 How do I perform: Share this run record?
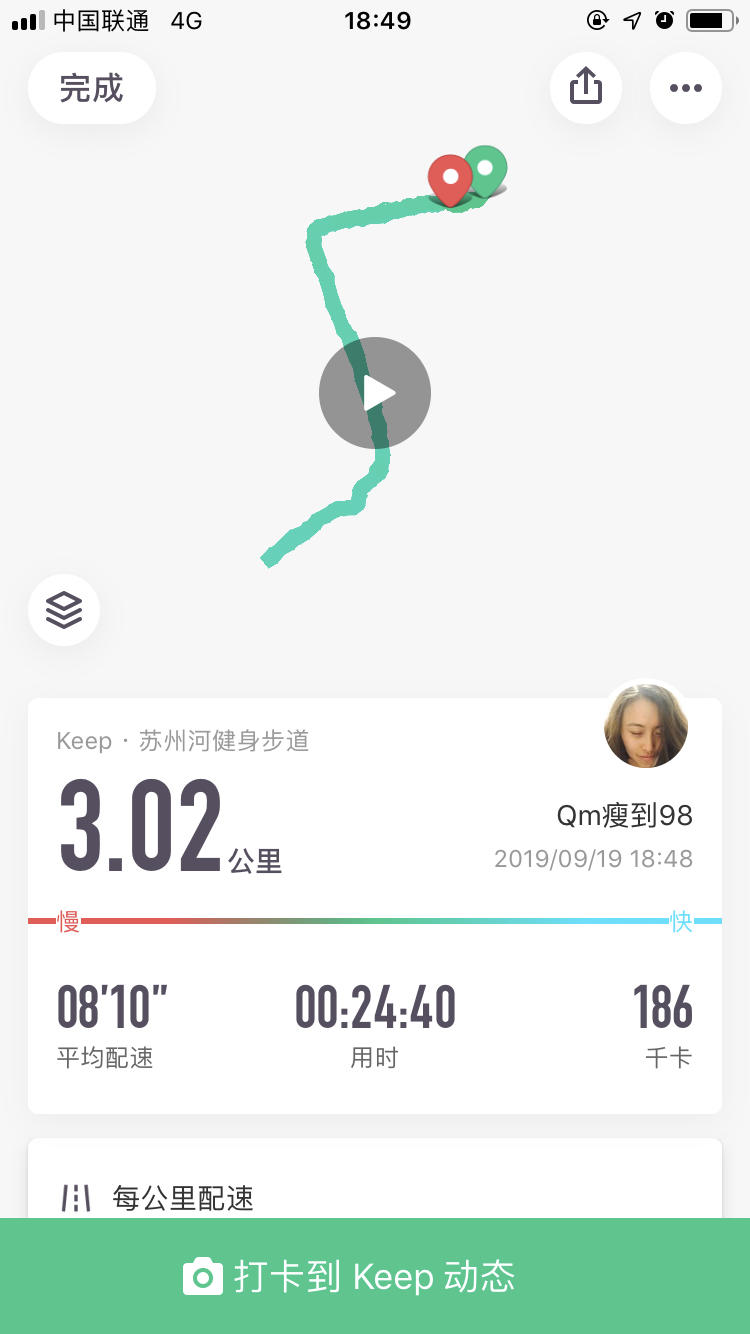point(586,88)
